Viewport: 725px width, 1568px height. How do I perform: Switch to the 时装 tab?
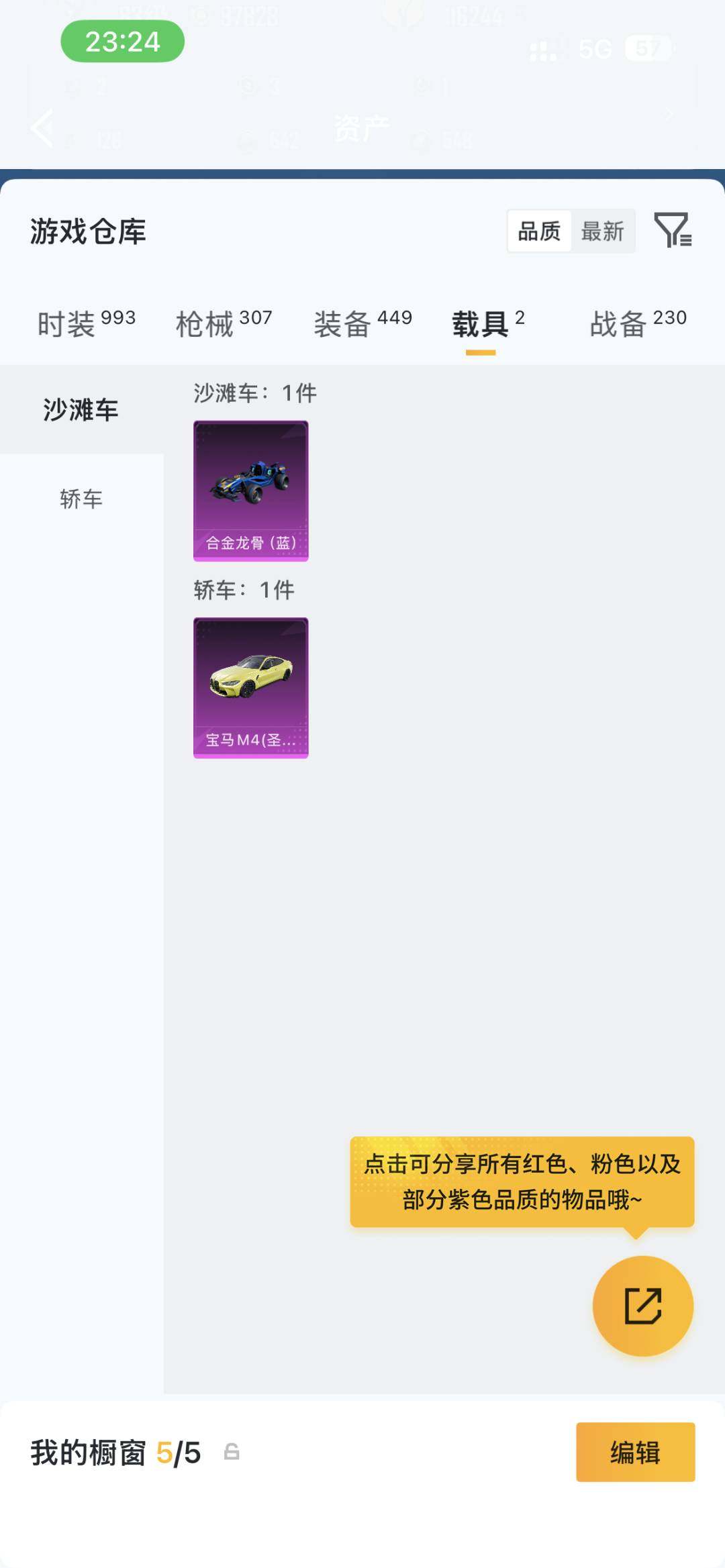click(86, 324)
